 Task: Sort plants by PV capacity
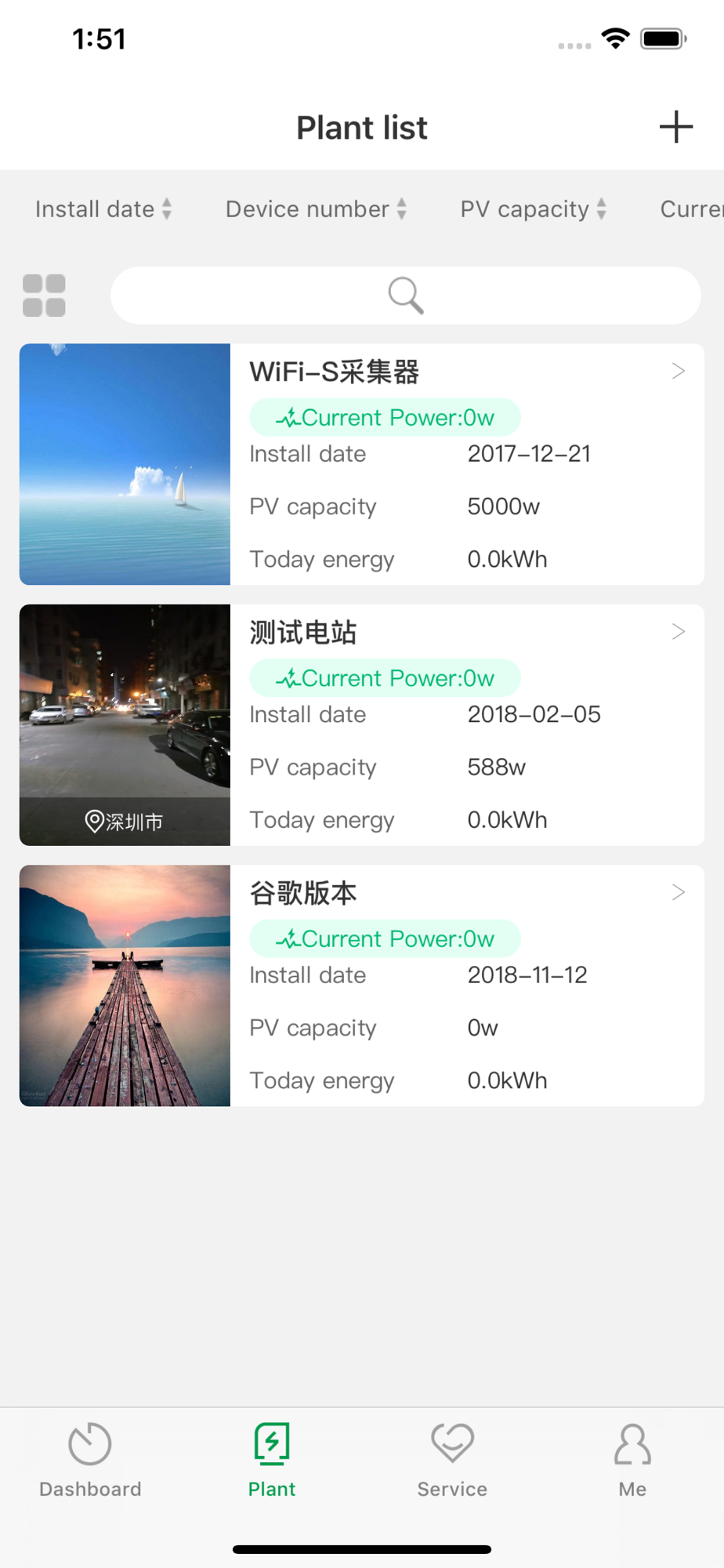tap(533, 209)
